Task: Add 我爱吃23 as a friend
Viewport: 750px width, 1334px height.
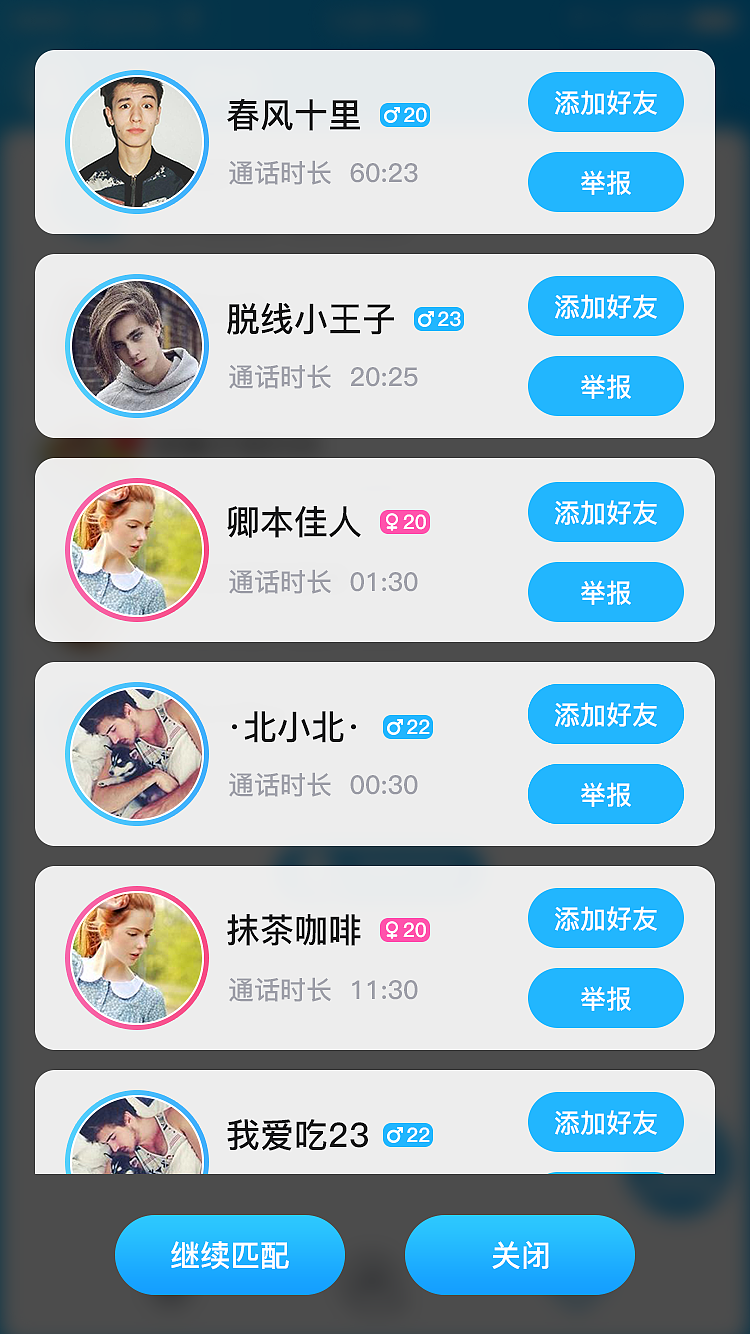Action: [605, 1122]
